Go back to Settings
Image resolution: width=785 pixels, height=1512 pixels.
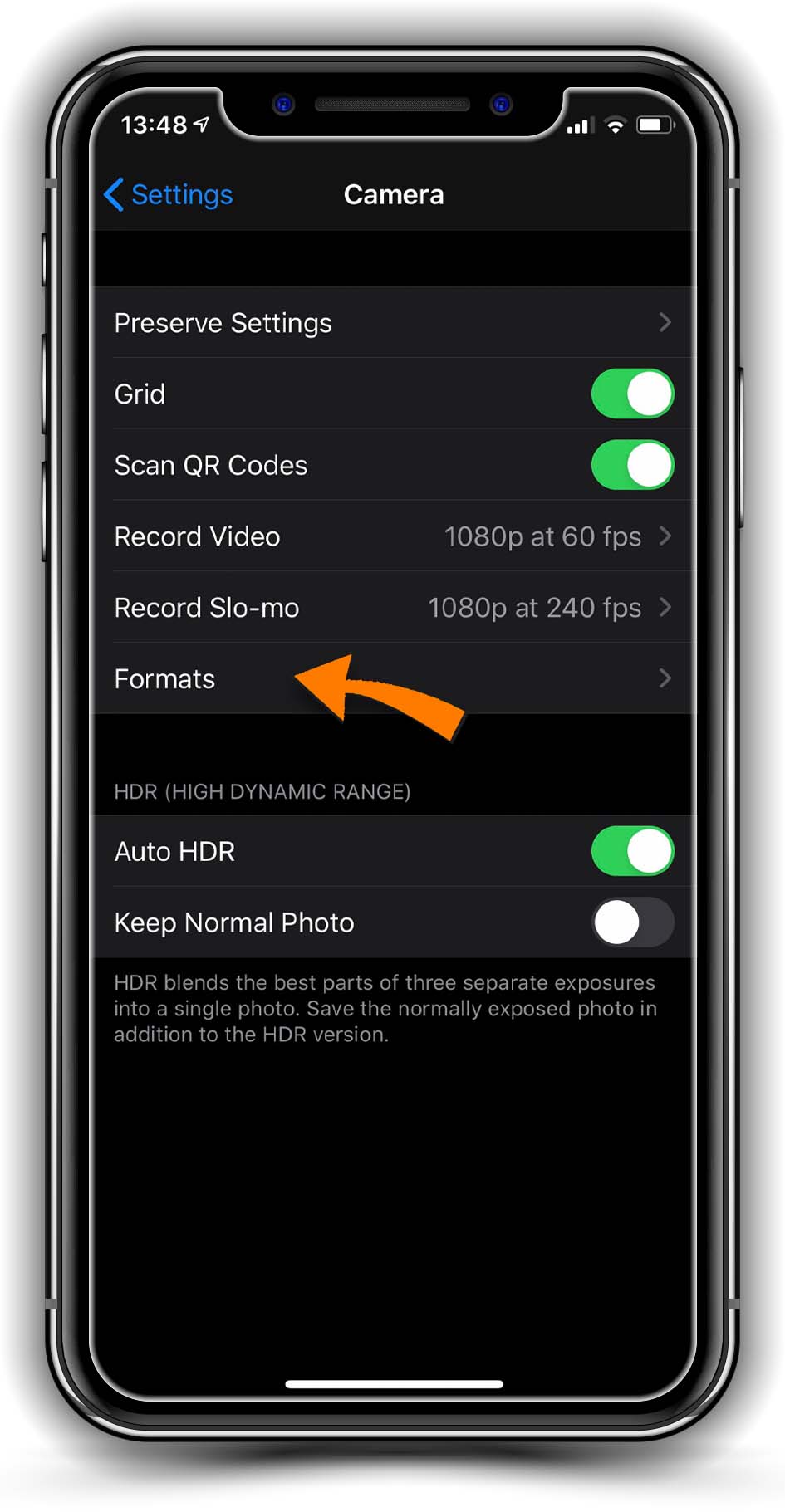point(169,195)
